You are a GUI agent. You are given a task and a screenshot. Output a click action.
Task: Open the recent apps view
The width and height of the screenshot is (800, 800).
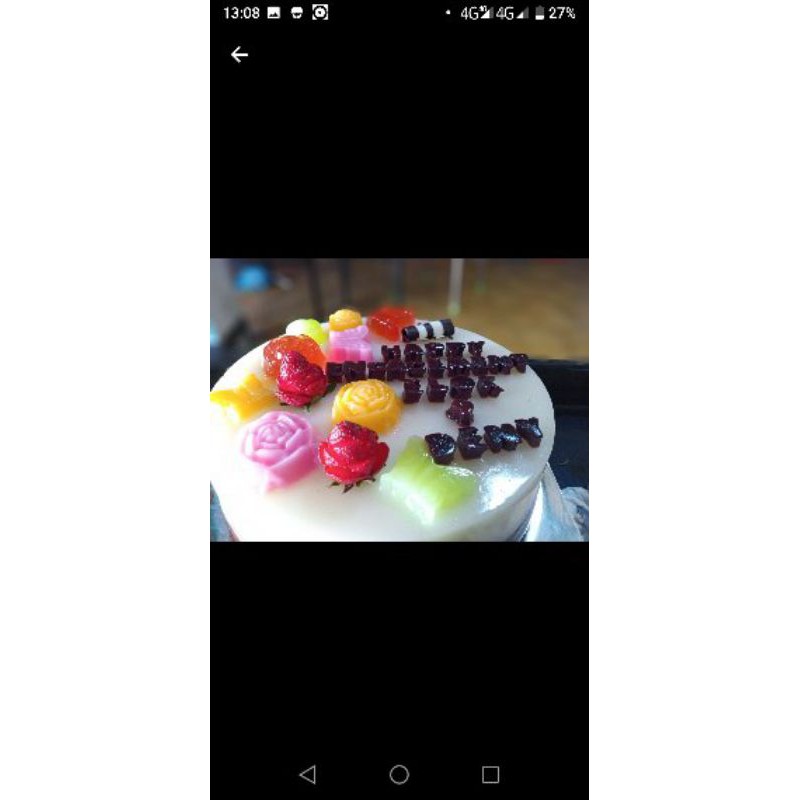click(x=490, y=774)
